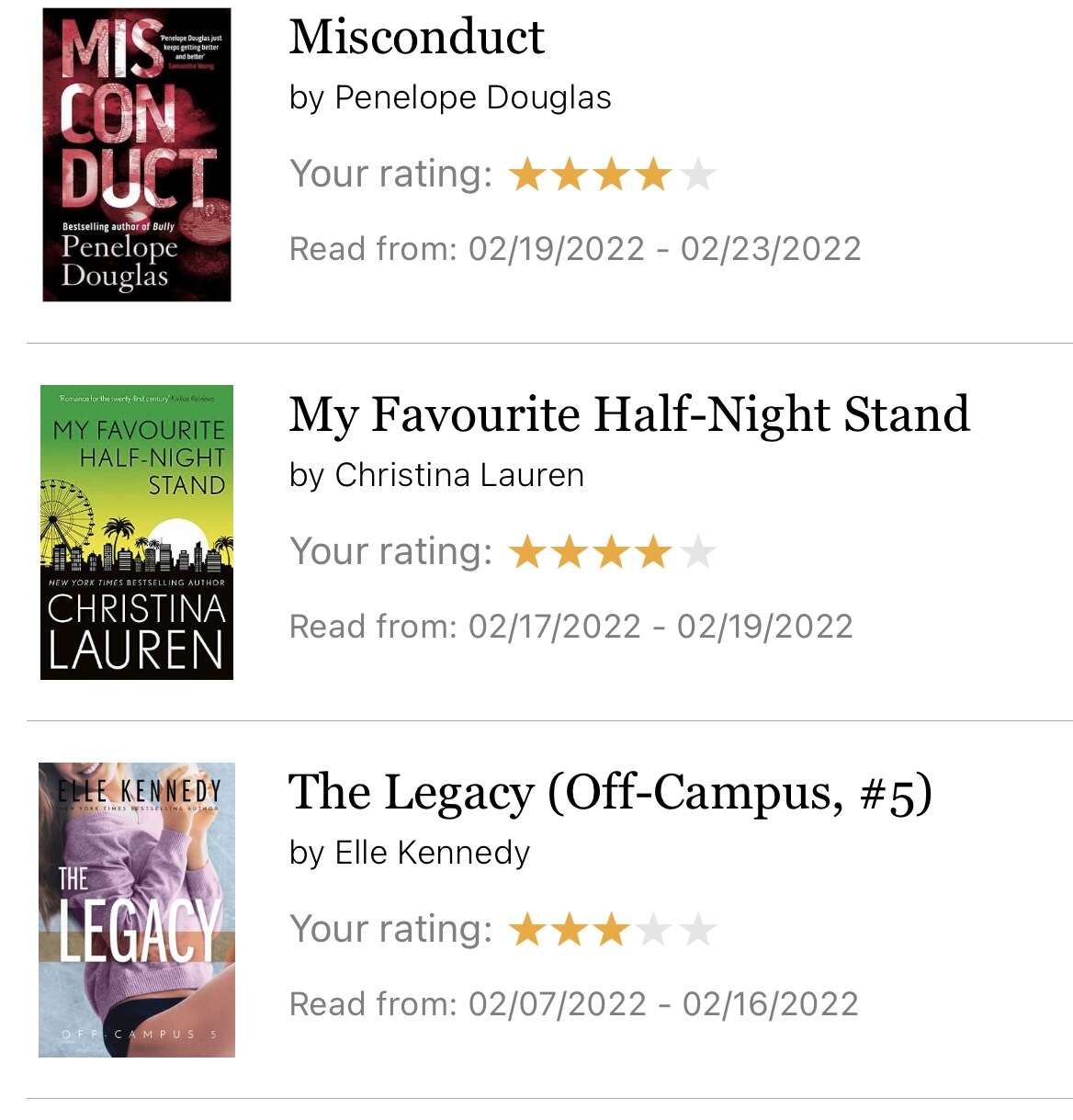1073x1120 pixels.
Task: Open The Legacy (Off-Campus, #5) title
Action: click(609, 792)
